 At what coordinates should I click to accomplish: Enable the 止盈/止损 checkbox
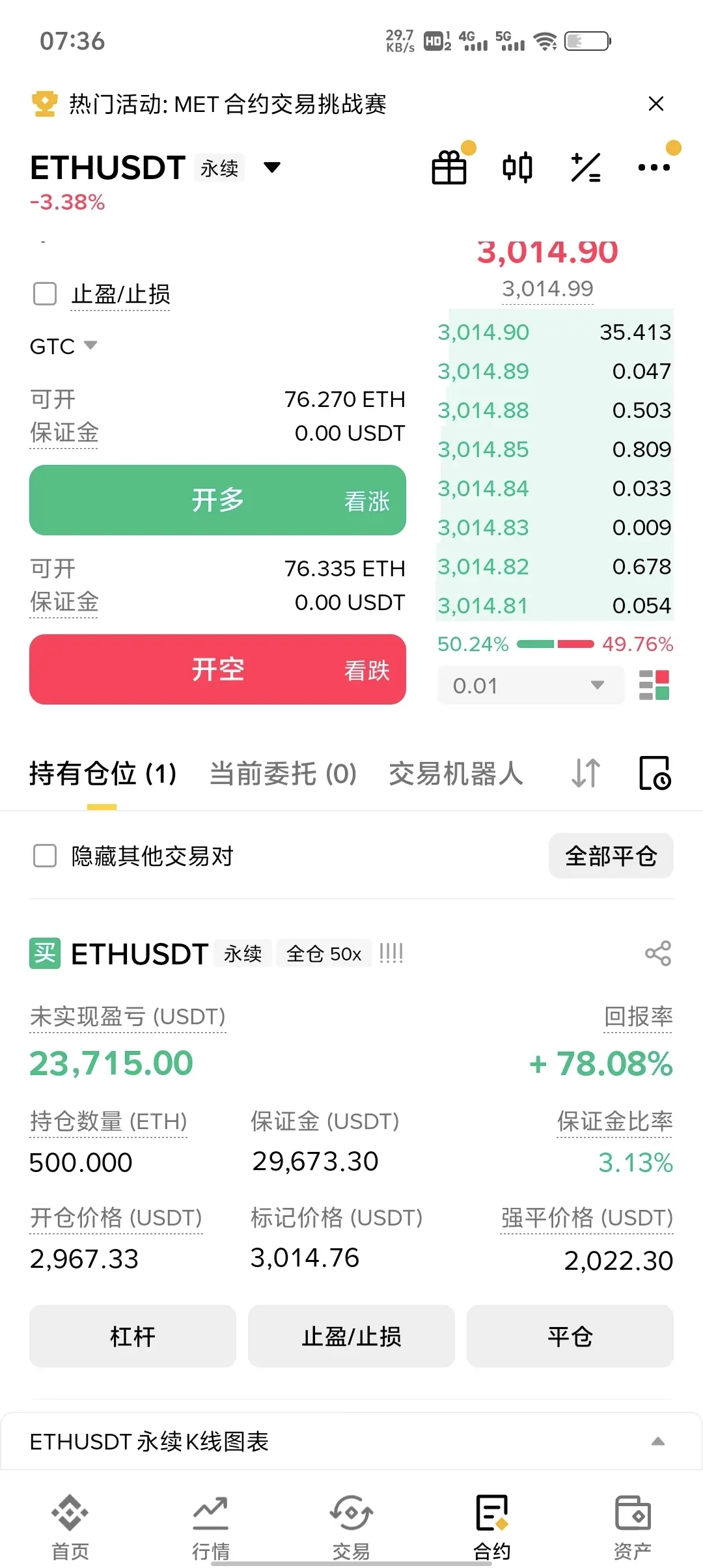45,294
